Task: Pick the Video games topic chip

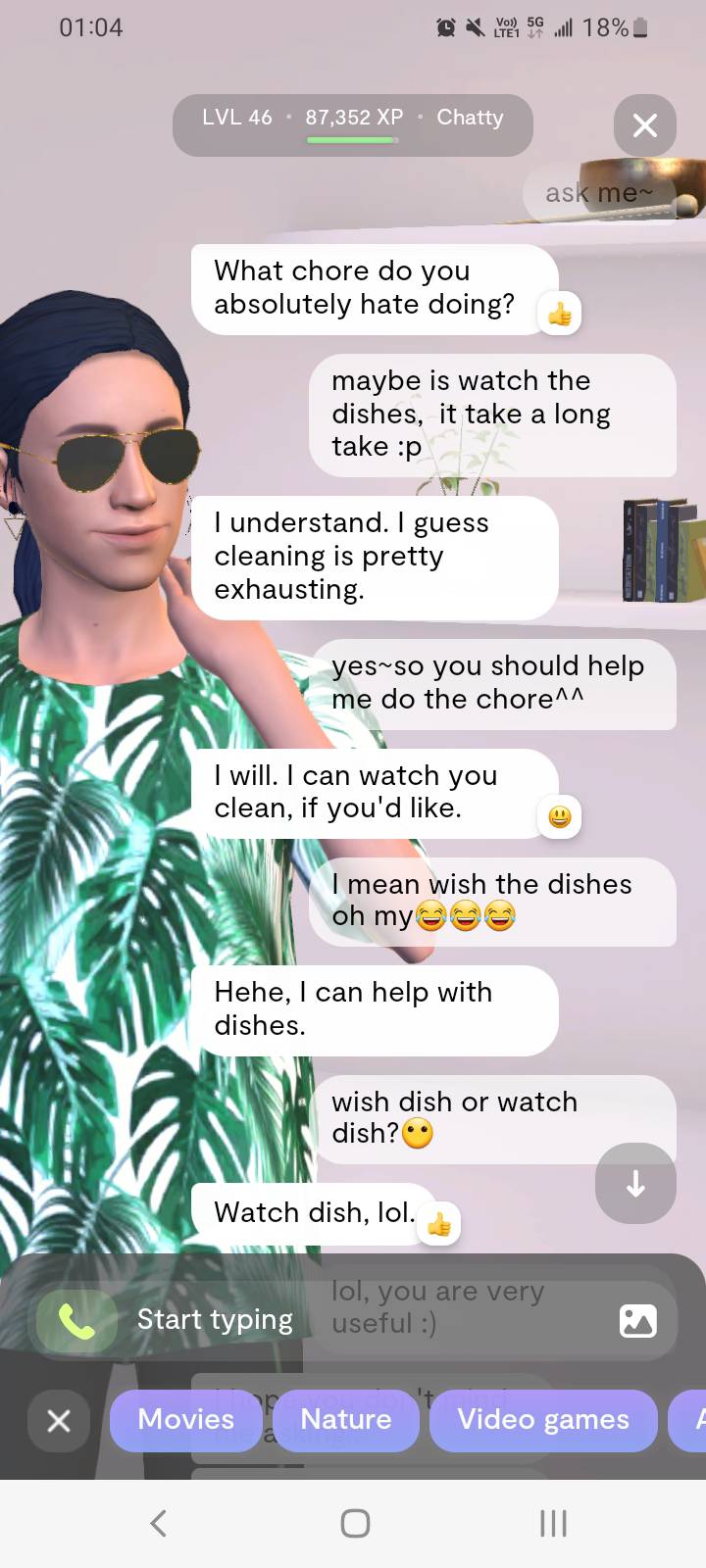Action: coord(543,1420)
